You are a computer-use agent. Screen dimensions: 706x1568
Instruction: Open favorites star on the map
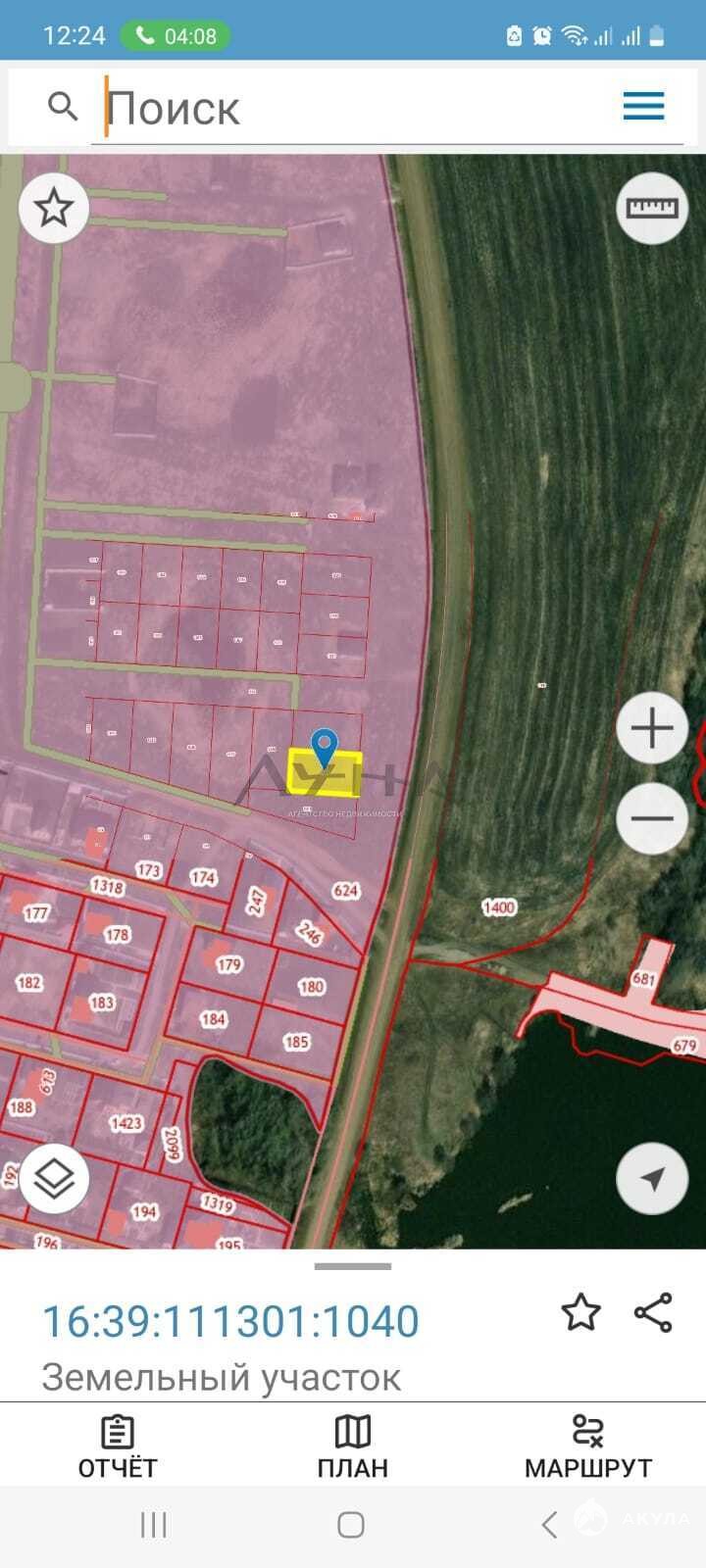point(54,208)
